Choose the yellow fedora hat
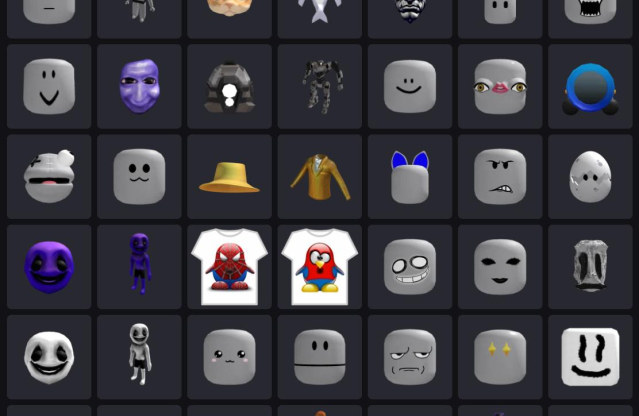This screenshot has height=416, width=639. click(229, 177)
